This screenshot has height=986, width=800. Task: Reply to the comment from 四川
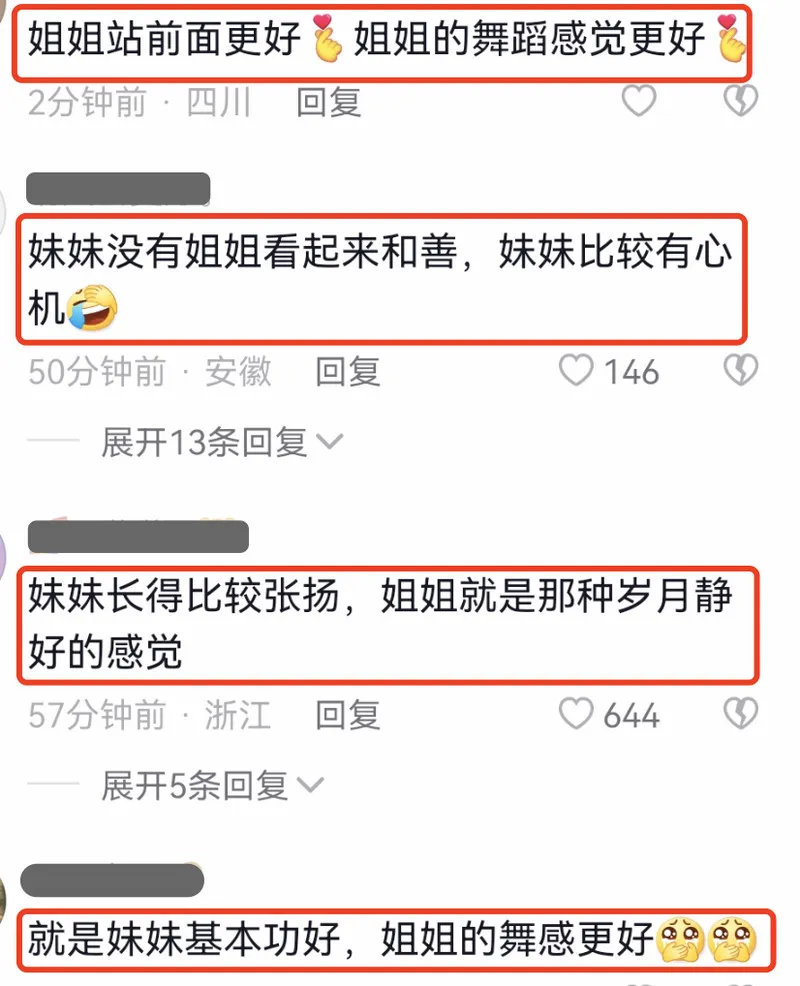[328, 102]
